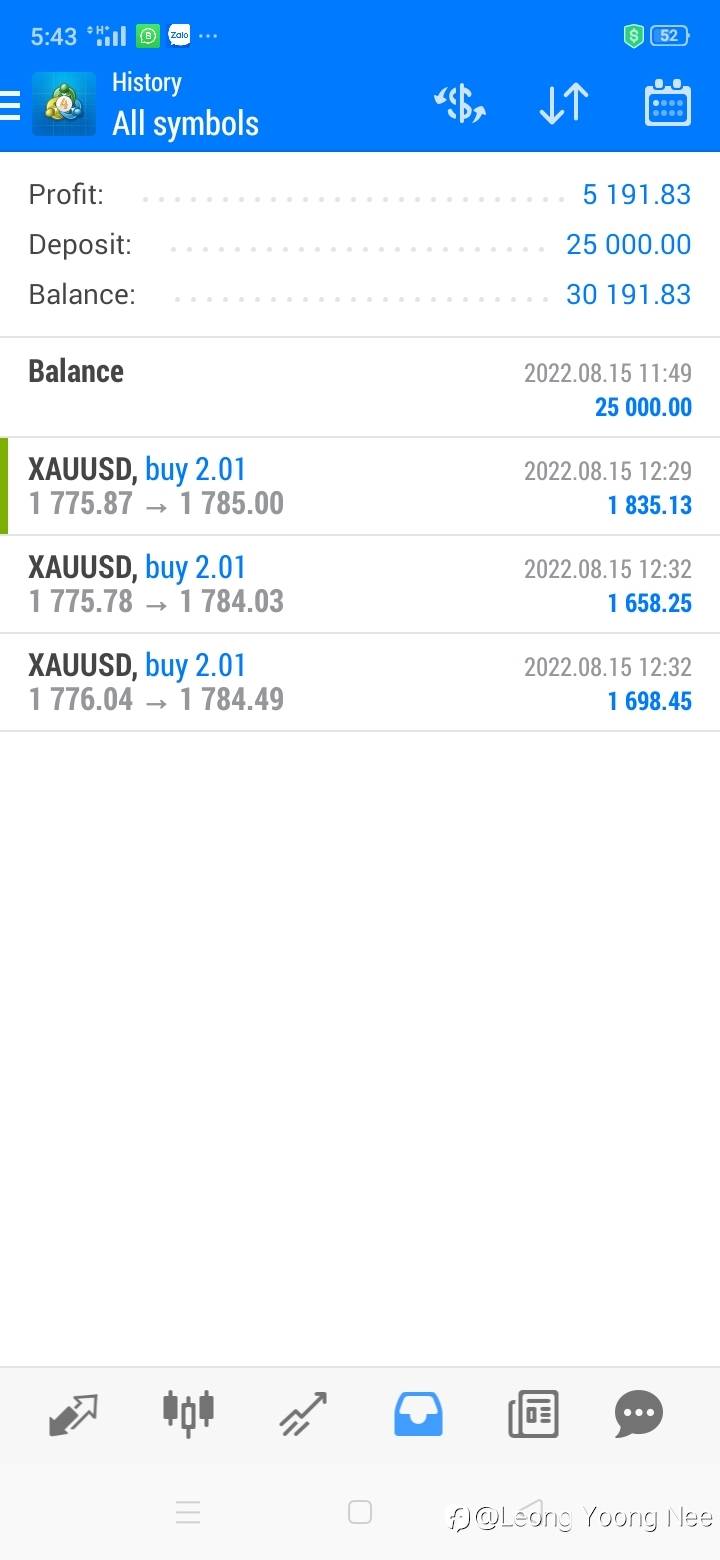
Task: Switch to the Quotes tab with arrows
Action: click(74, 1414)
